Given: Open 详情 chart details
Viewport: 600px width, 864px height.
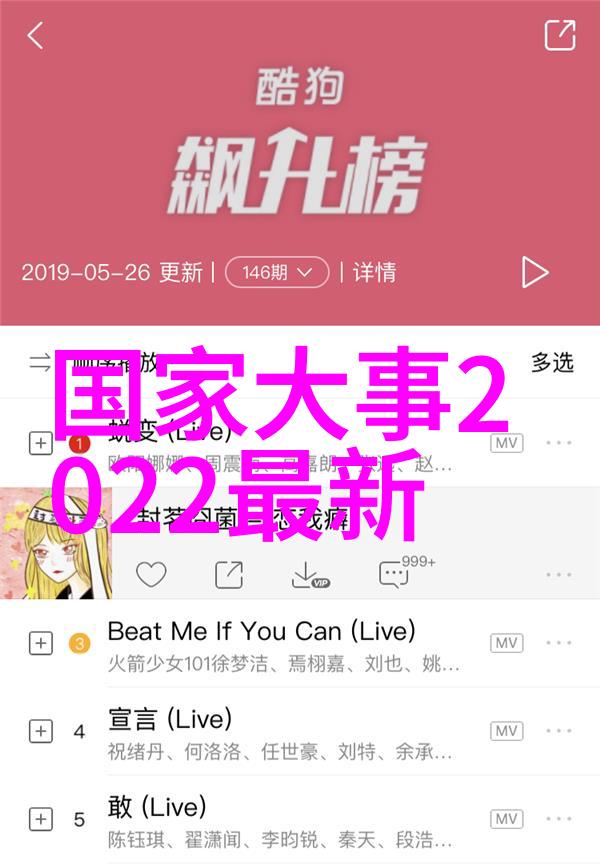Looking at the screenshot, I should [x=374, y=272].
